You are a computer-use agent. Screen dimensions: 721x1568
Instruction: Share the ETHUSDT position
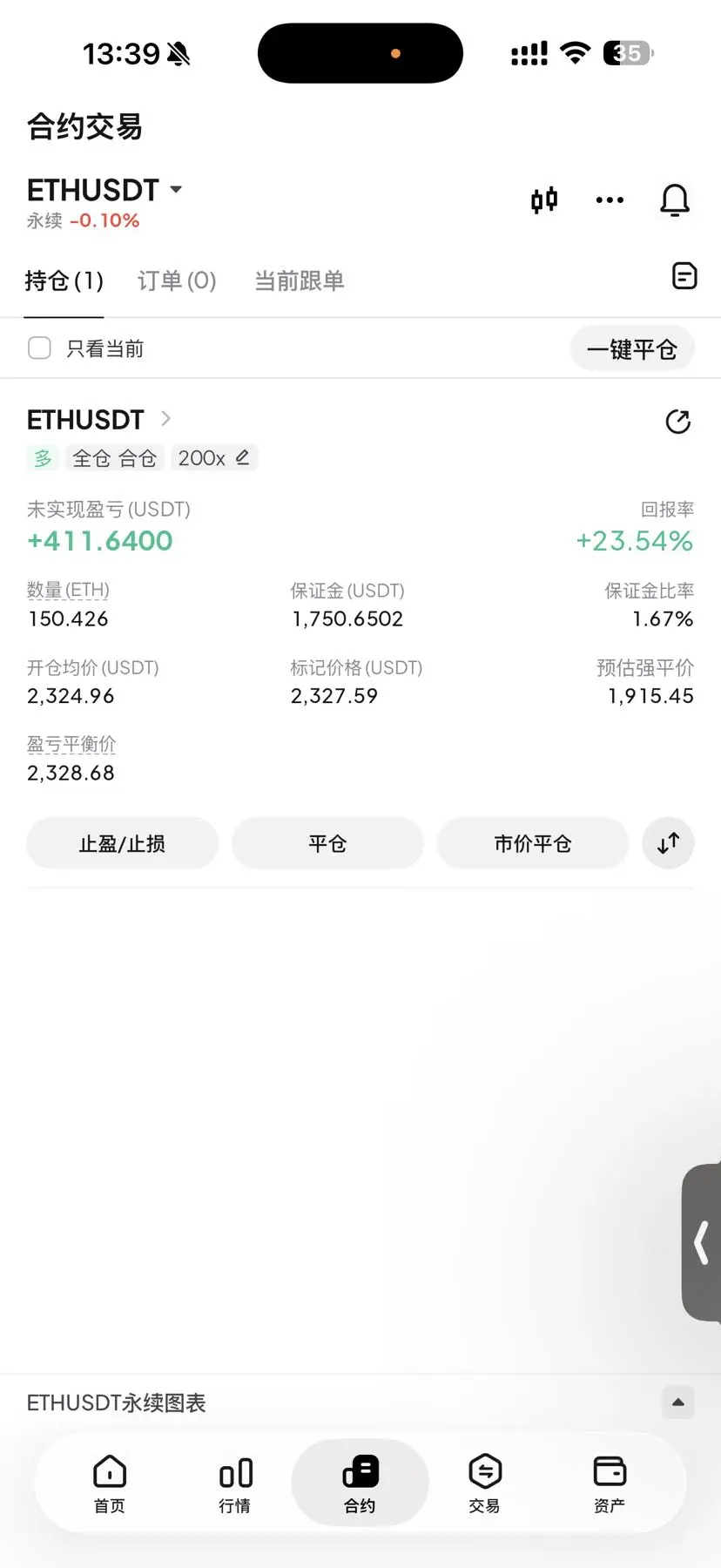[677, 422]
